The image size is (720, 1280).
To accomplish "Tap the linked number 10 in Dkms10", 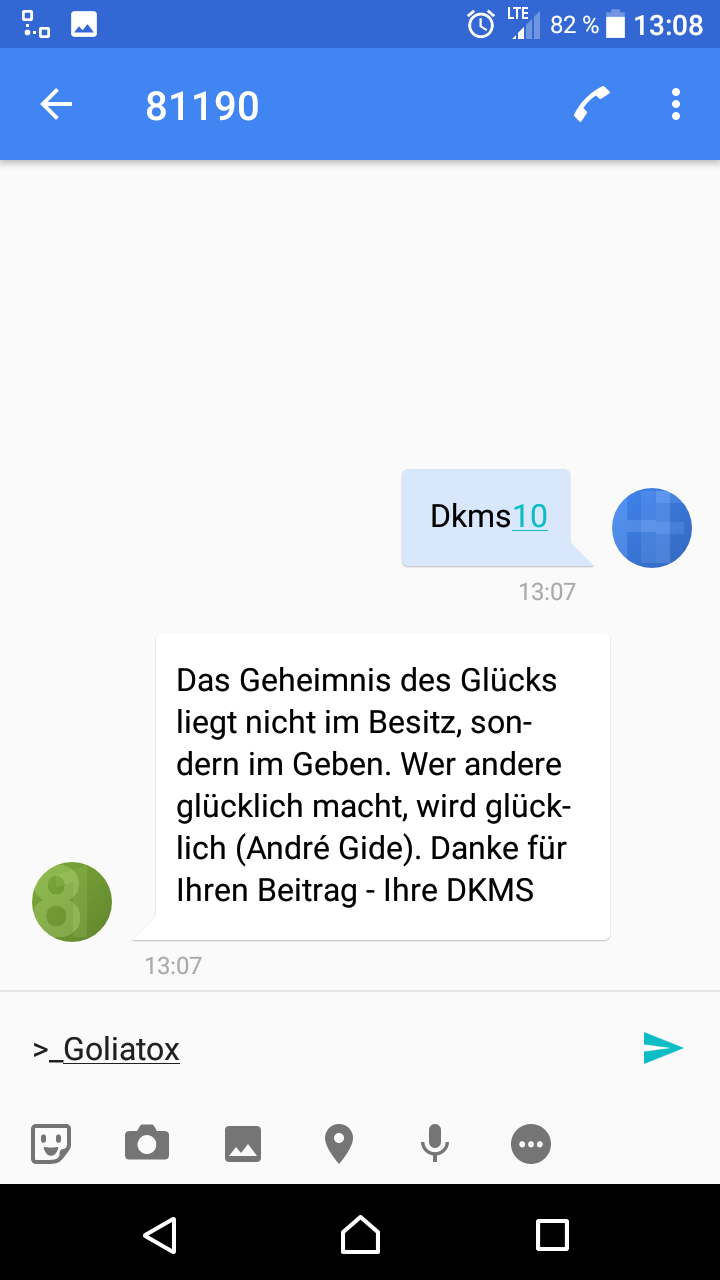I will pos(530,516).
